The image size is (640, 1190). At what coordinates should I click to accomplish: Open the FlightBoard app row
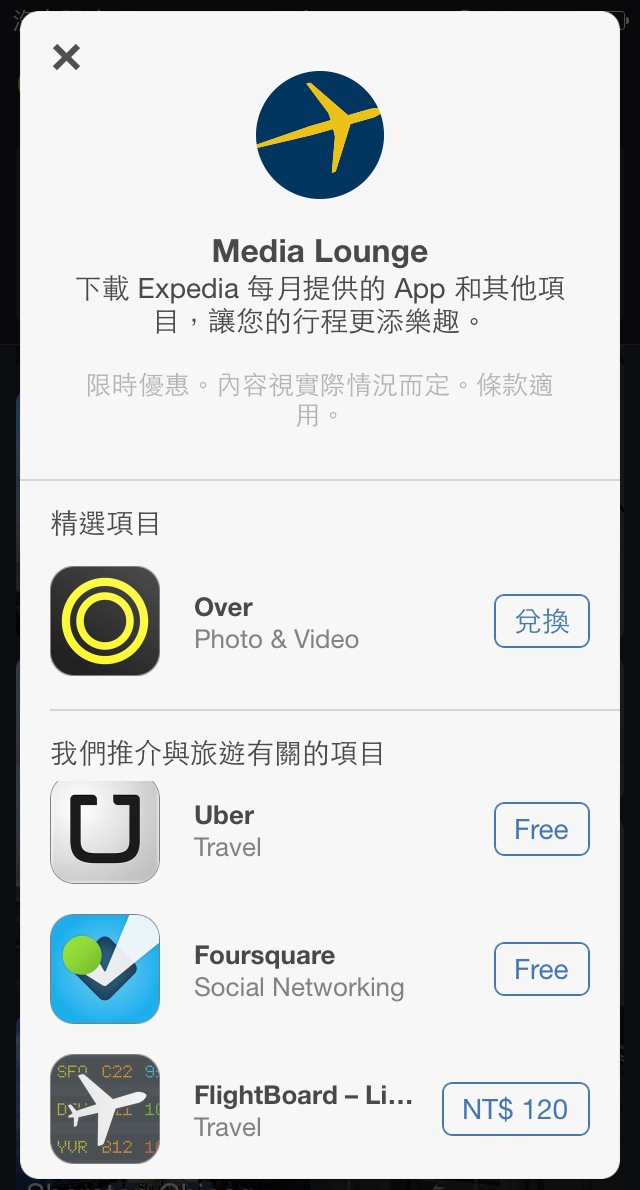tap(320, 1109)
